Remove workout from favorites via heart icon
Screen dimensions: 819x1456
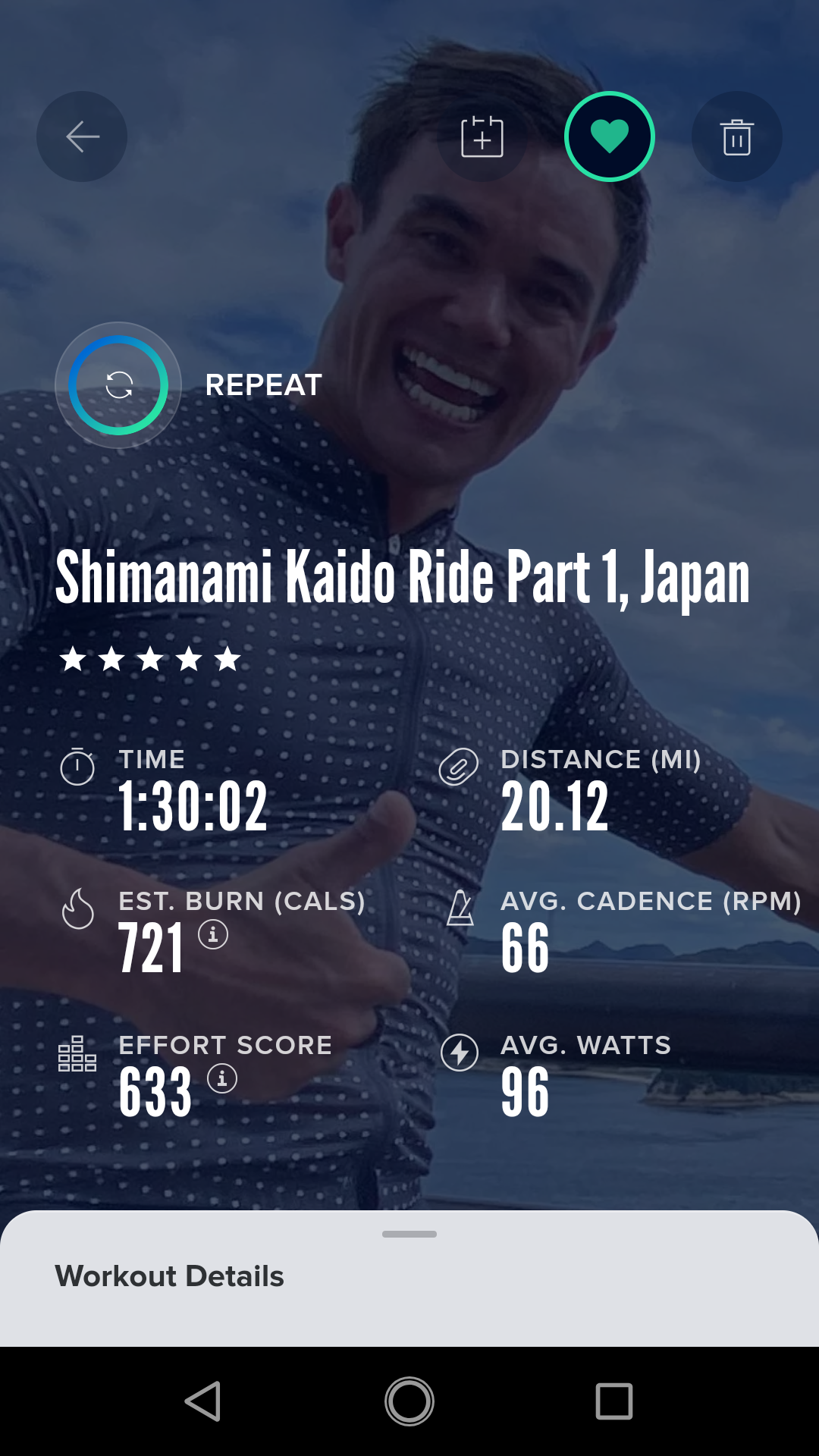[610, 136]
